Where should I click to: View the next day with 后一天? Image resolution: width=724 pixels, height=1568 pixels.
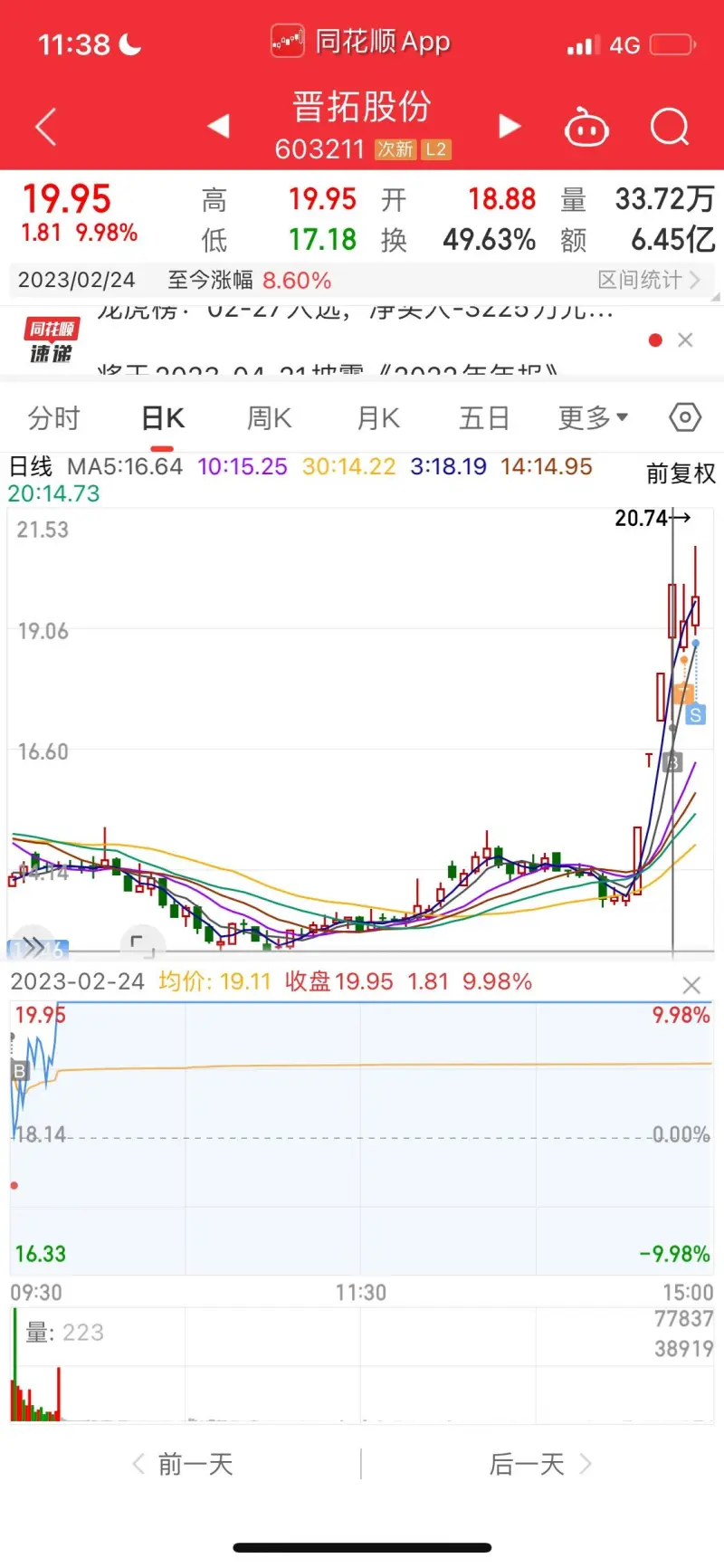tap(539, 1464)
